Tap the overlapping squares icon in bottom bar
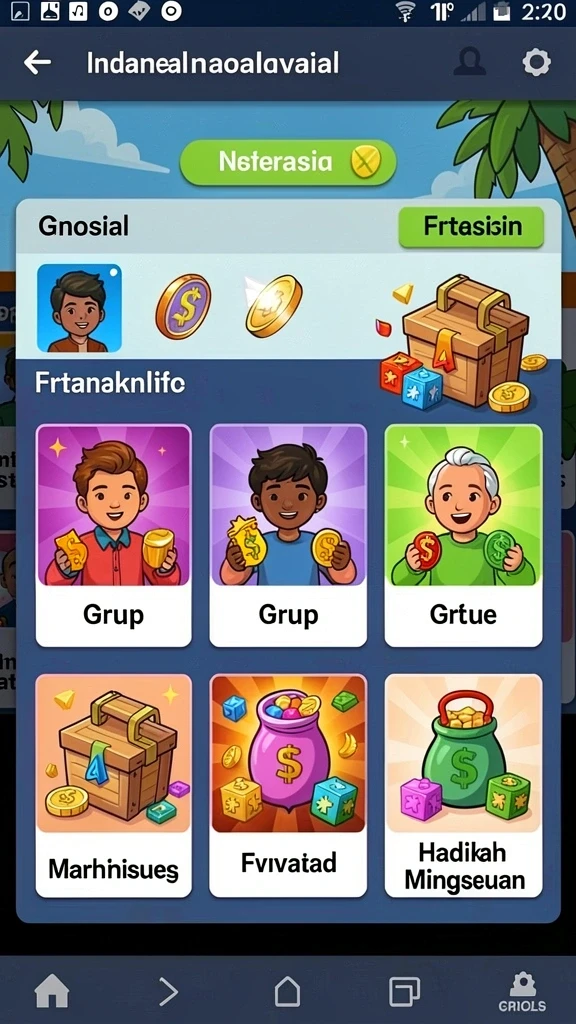 pyautogui.click(x=404, y=992)
